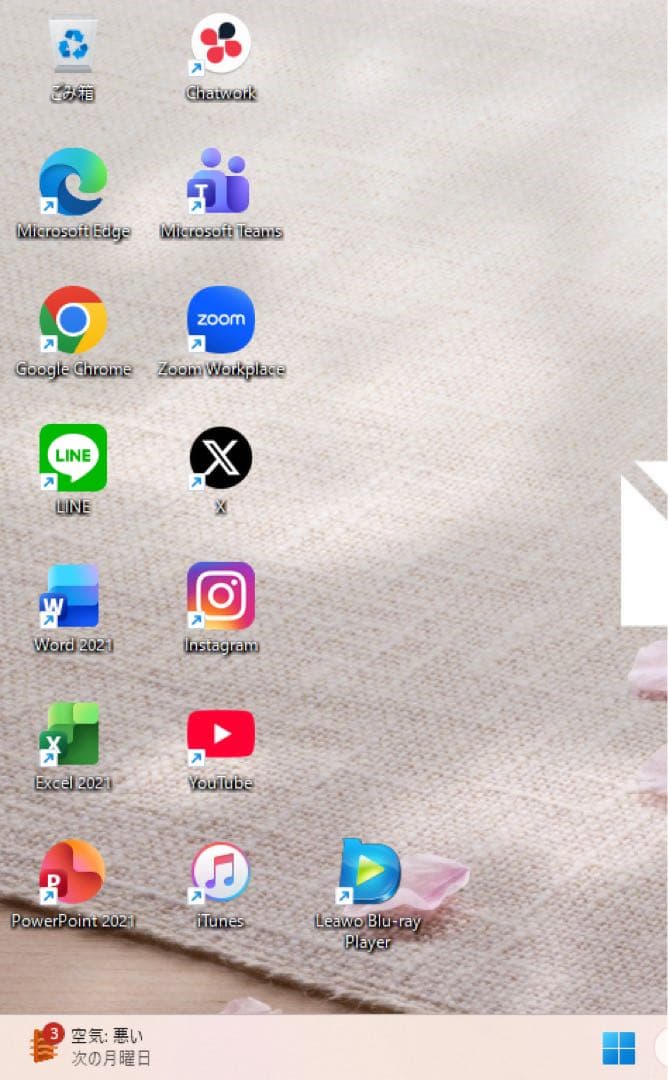The image size is (668, 1080).
Task: Start PowerPoint 2021
Action: 73,872
